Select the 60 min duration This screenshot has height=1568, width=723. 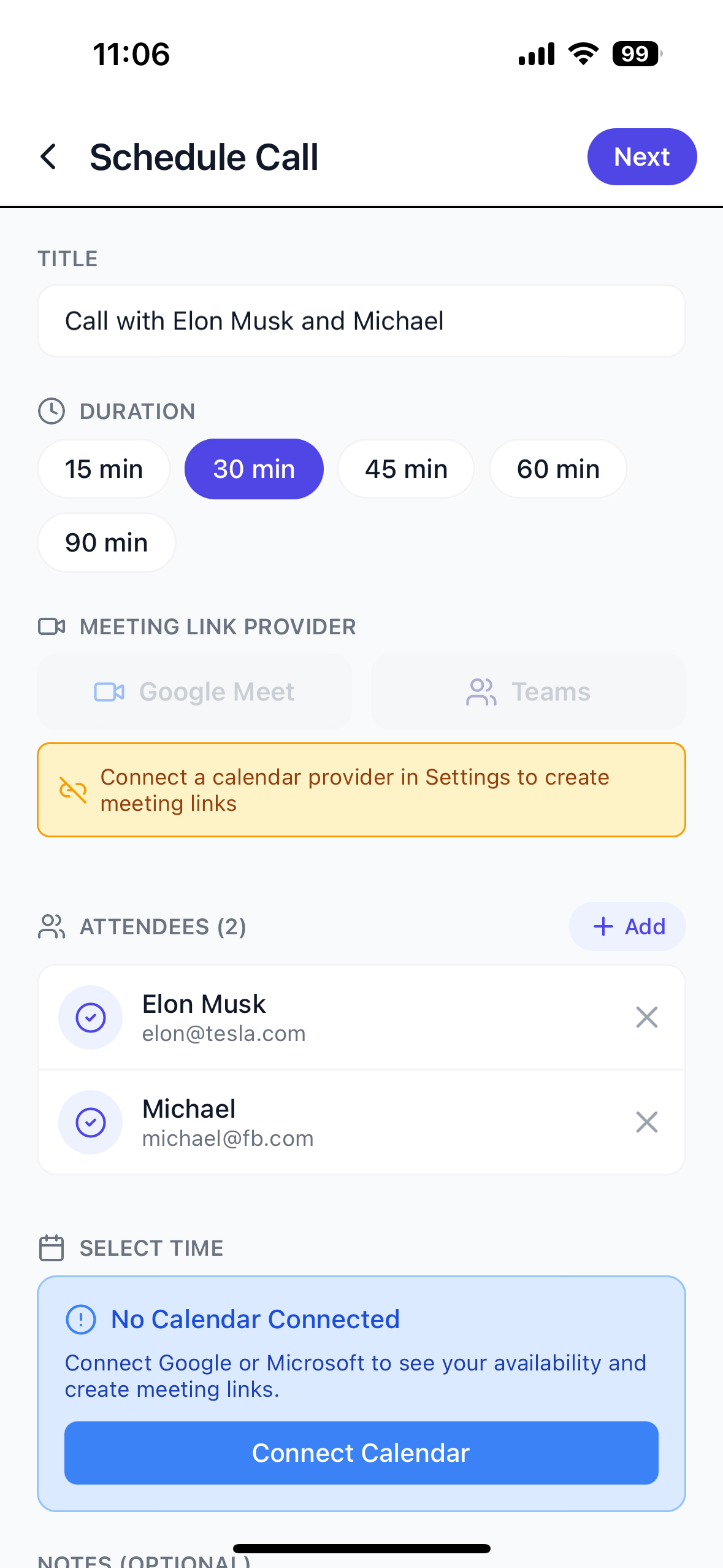click(557, 469)
